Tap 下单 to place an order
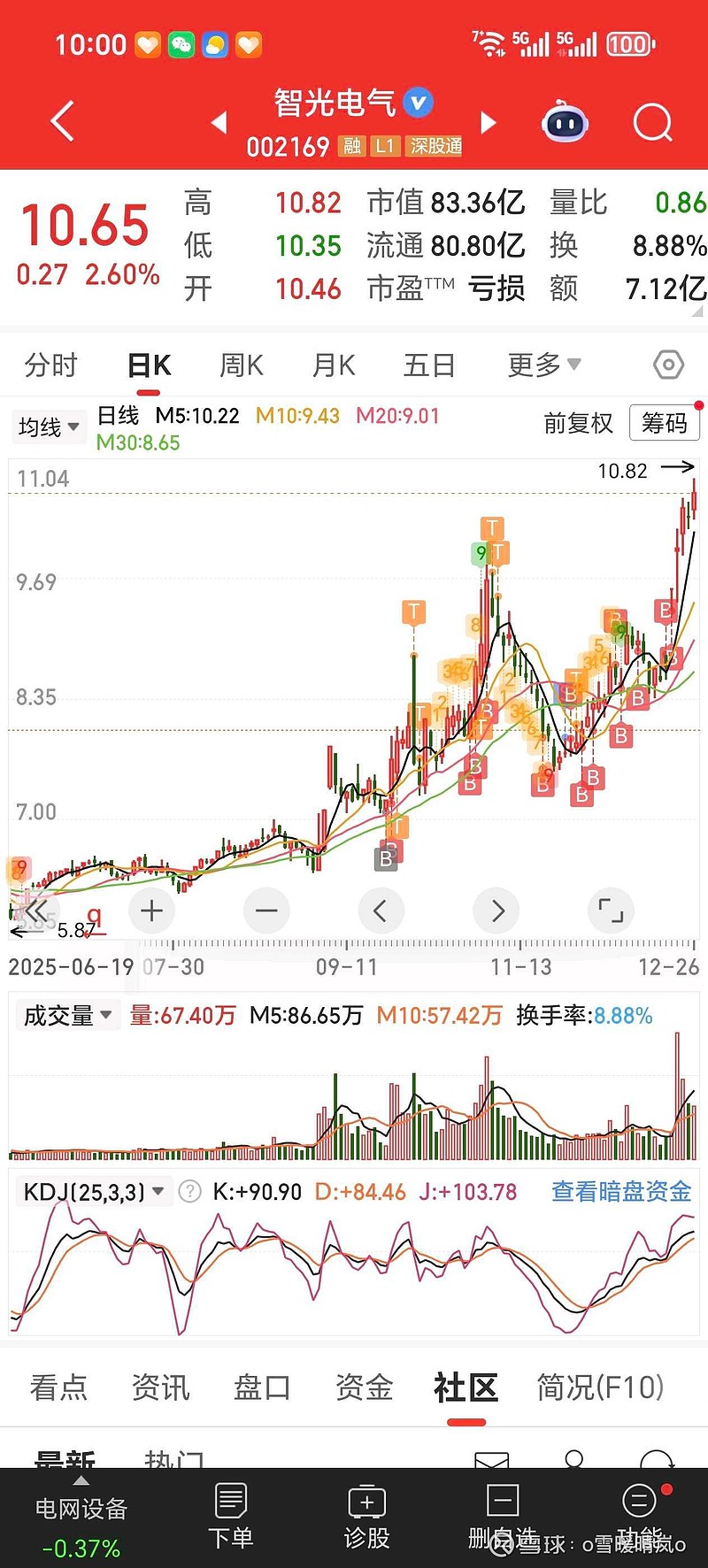This screenshot has width=708, height=1568. click(x=230, y=1517)
